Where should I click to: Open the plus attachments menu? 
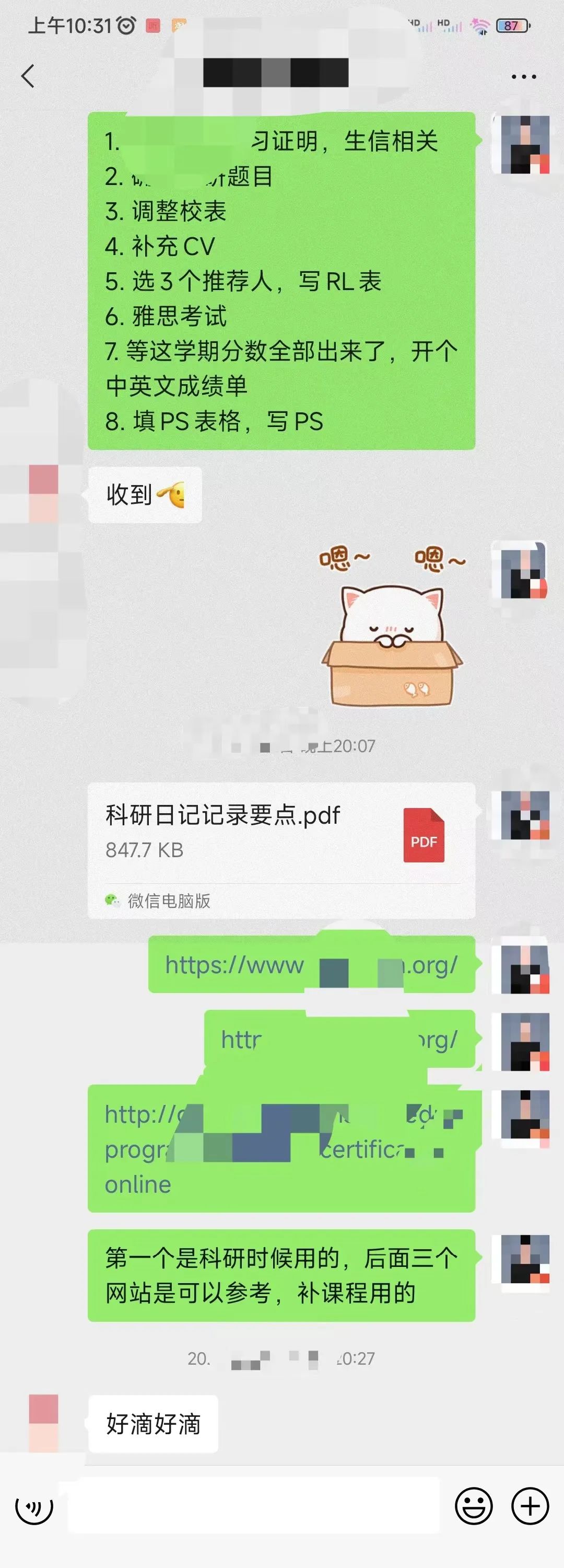click(x=530, y=1505)
